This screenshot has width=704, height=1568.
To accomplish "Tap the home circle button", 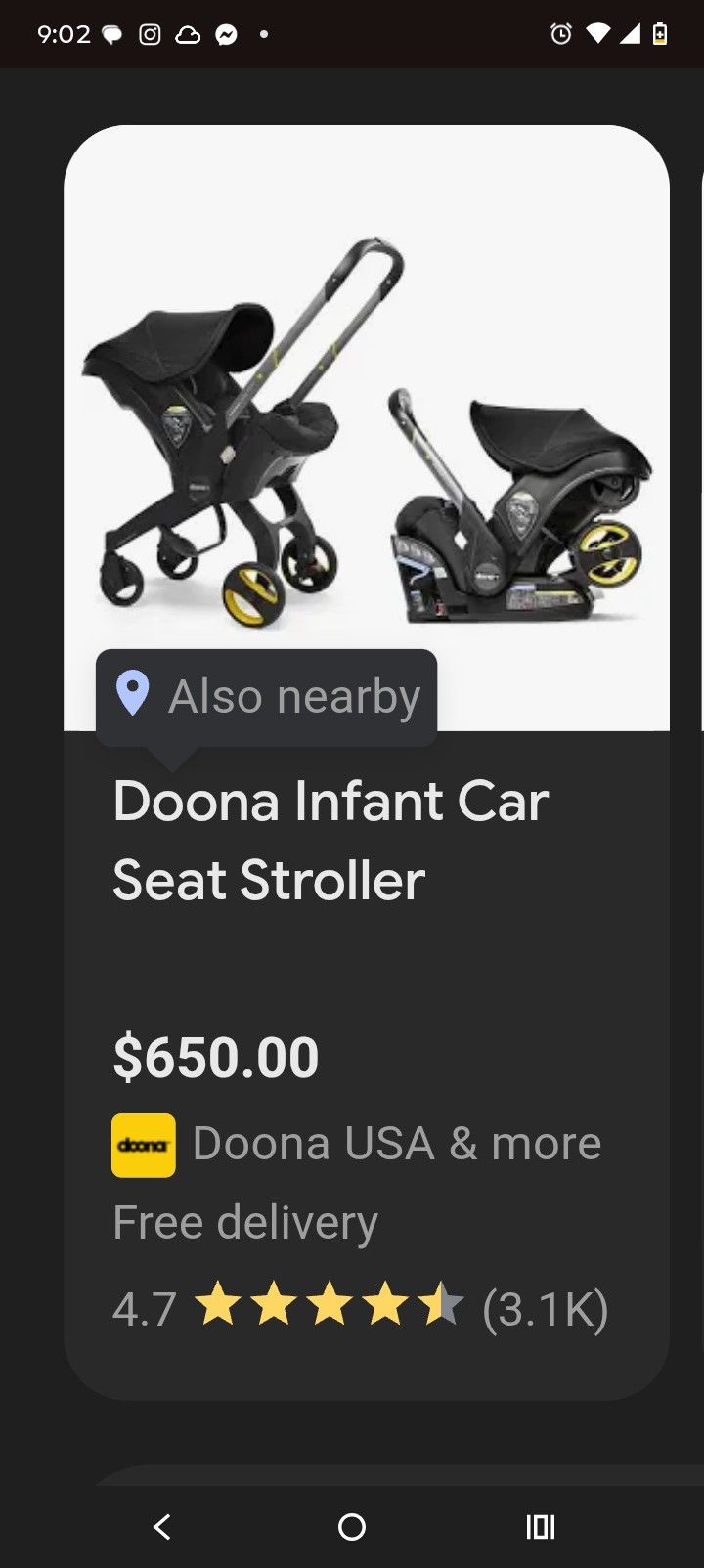I will point(351,1527).
